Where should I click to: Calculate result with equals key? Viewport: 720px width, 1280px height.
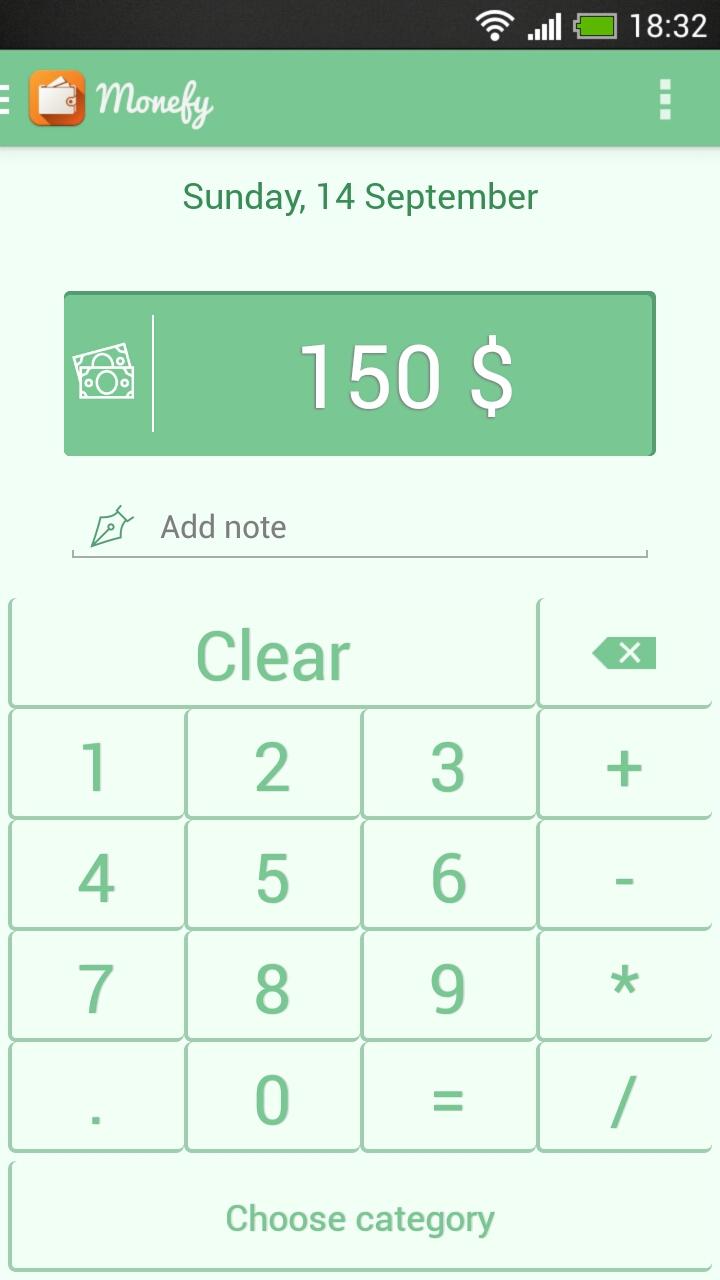pyautogui.click(x=448, y=1099)
